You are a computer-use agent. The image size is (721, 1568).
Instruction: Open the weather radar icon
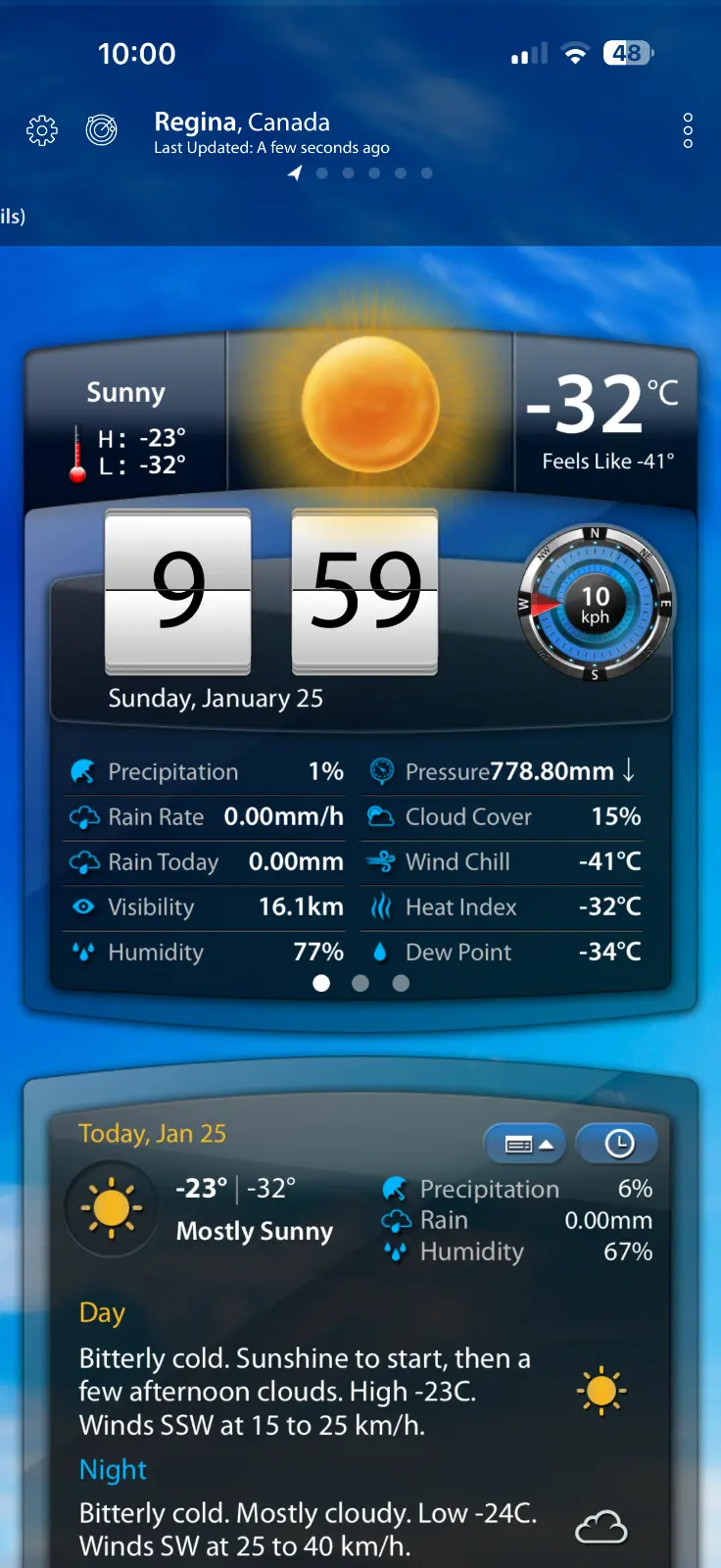101,129
